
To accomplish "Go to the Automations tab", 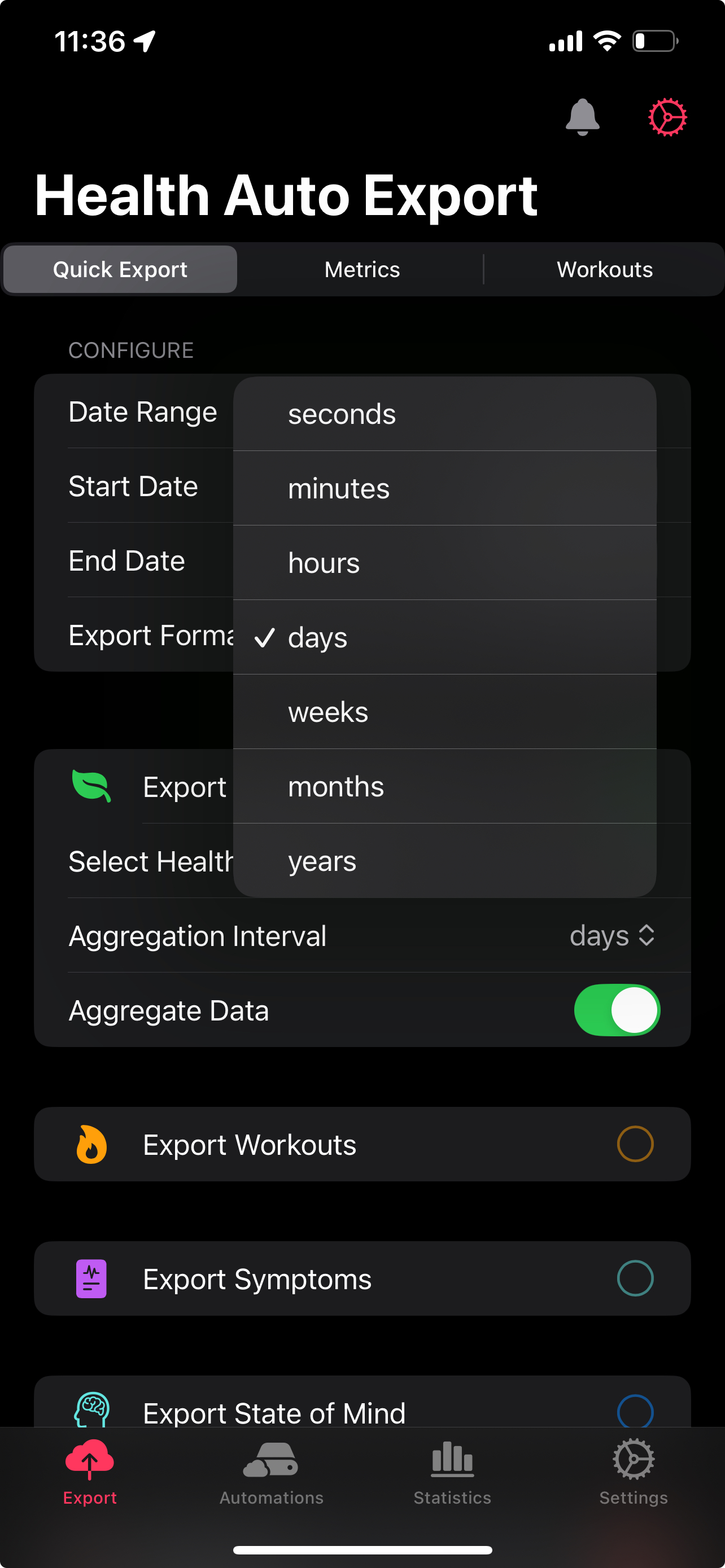I will pos(272,1472).
